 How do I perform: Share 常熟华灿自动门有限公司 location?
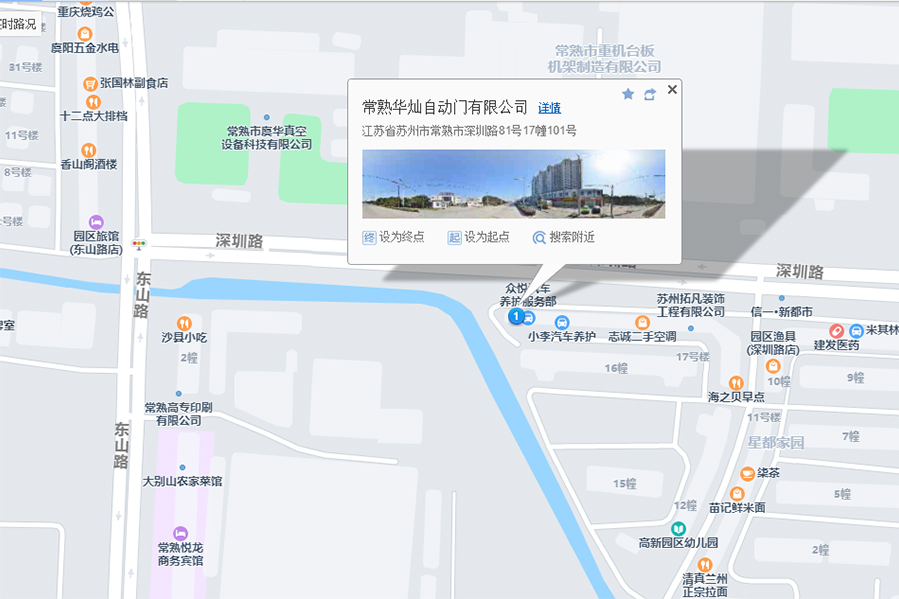pos(650,94)
